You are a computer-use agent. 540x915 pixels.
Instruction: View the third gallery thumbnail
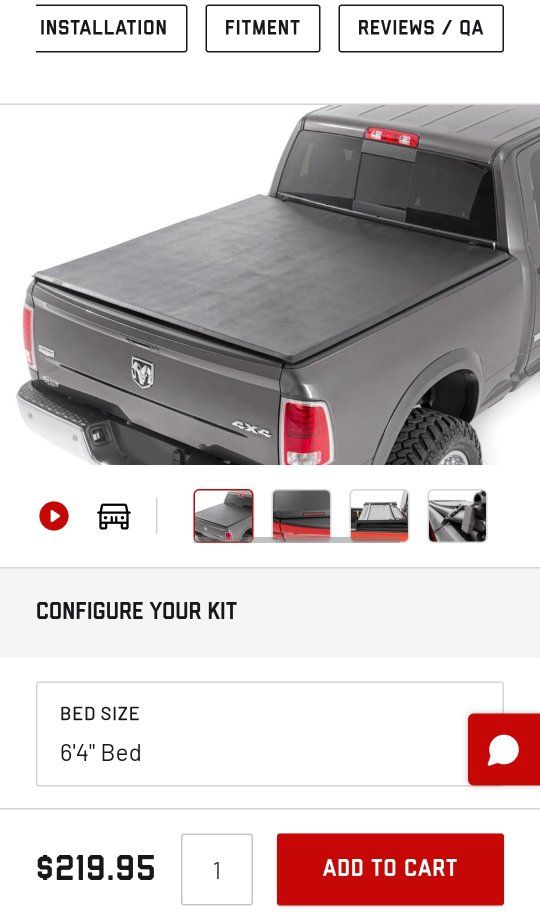379,516
